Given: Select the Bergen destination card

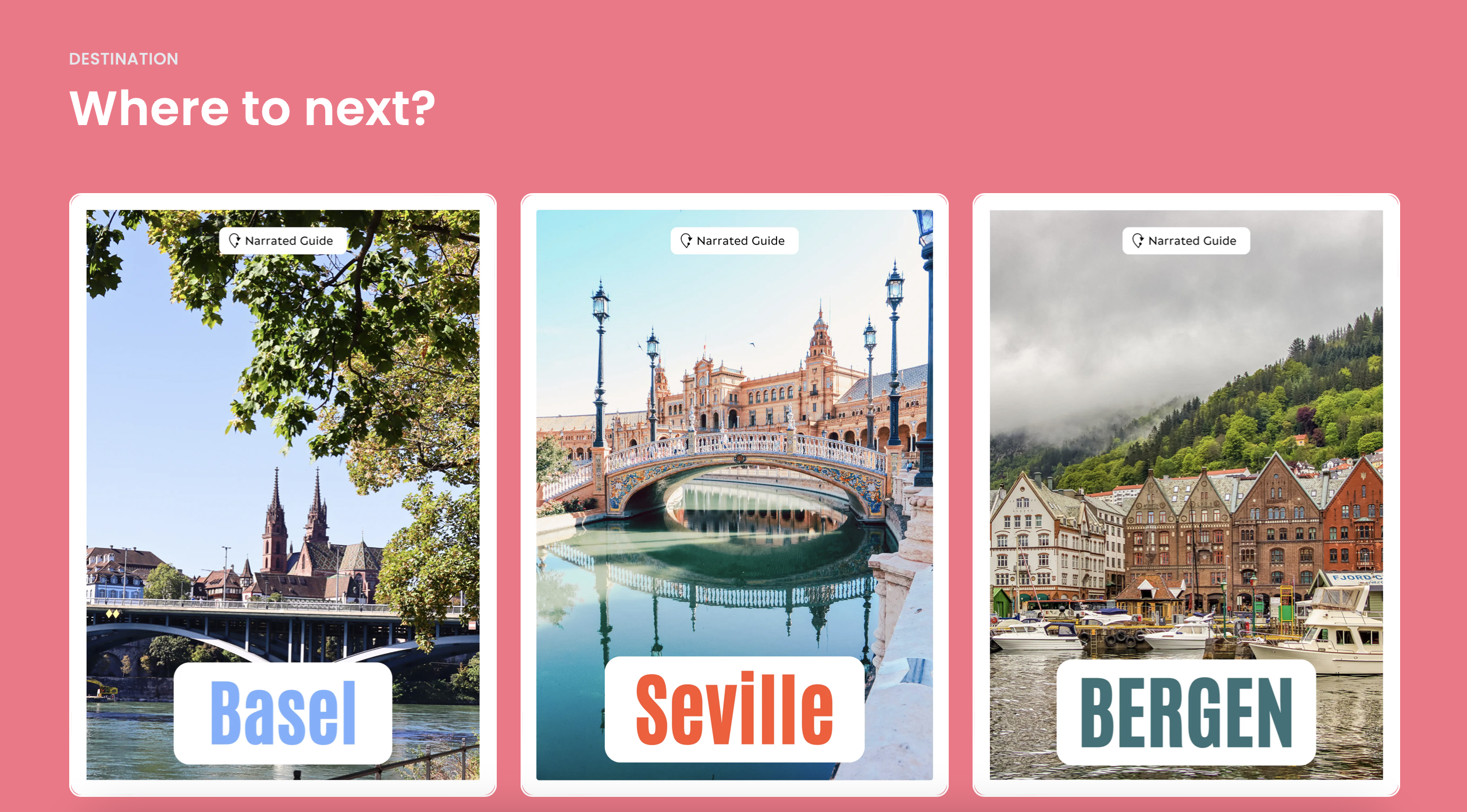Looking at the screenshot, I should pos(1186,494).
